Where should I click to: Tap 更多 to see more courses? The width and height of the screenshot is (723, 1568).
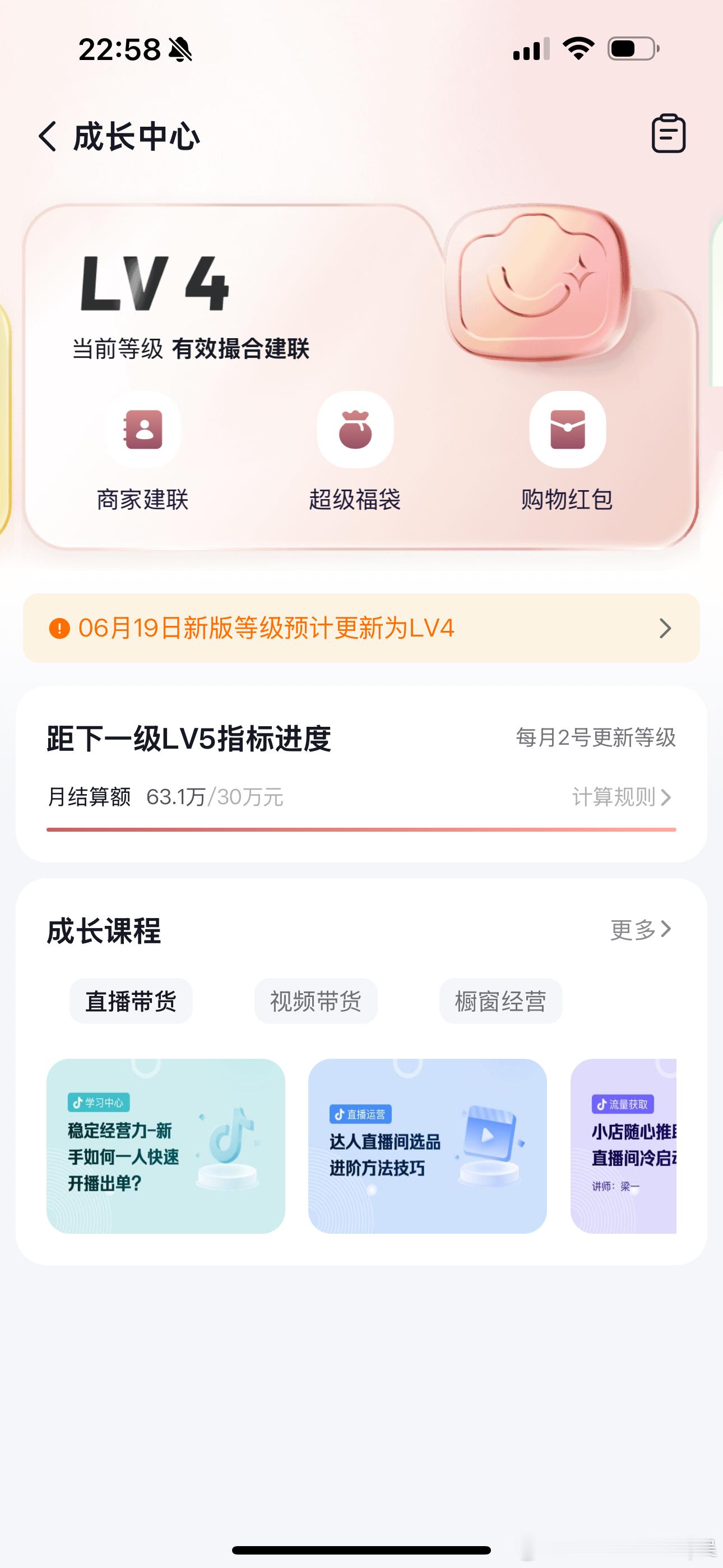[640, 929]
